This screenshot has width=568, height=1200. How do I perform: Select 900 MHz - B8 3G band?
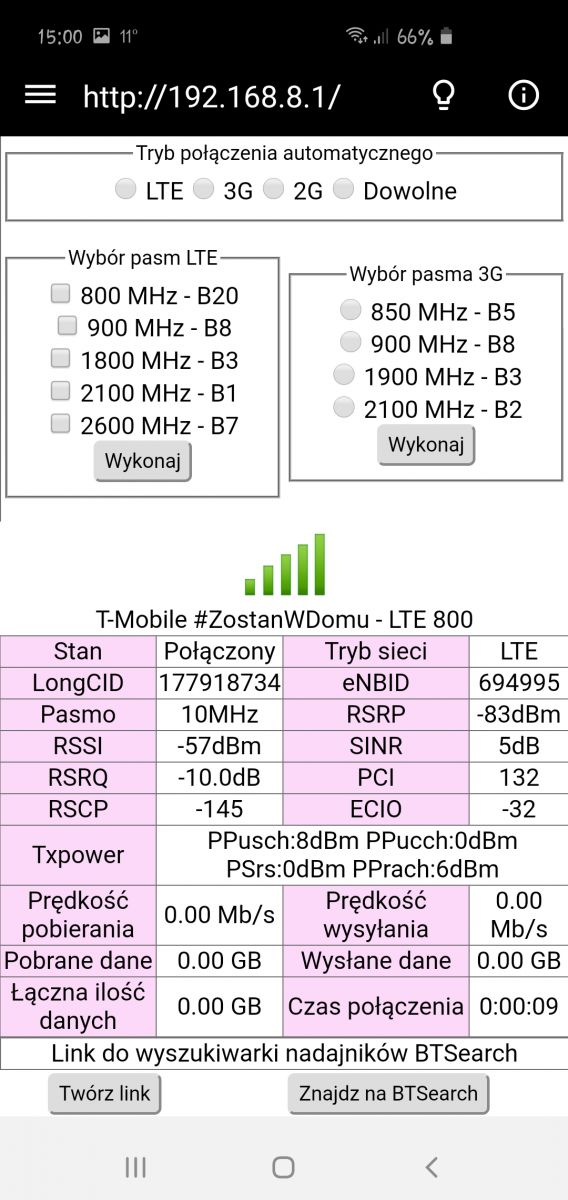tap(350, 343)
